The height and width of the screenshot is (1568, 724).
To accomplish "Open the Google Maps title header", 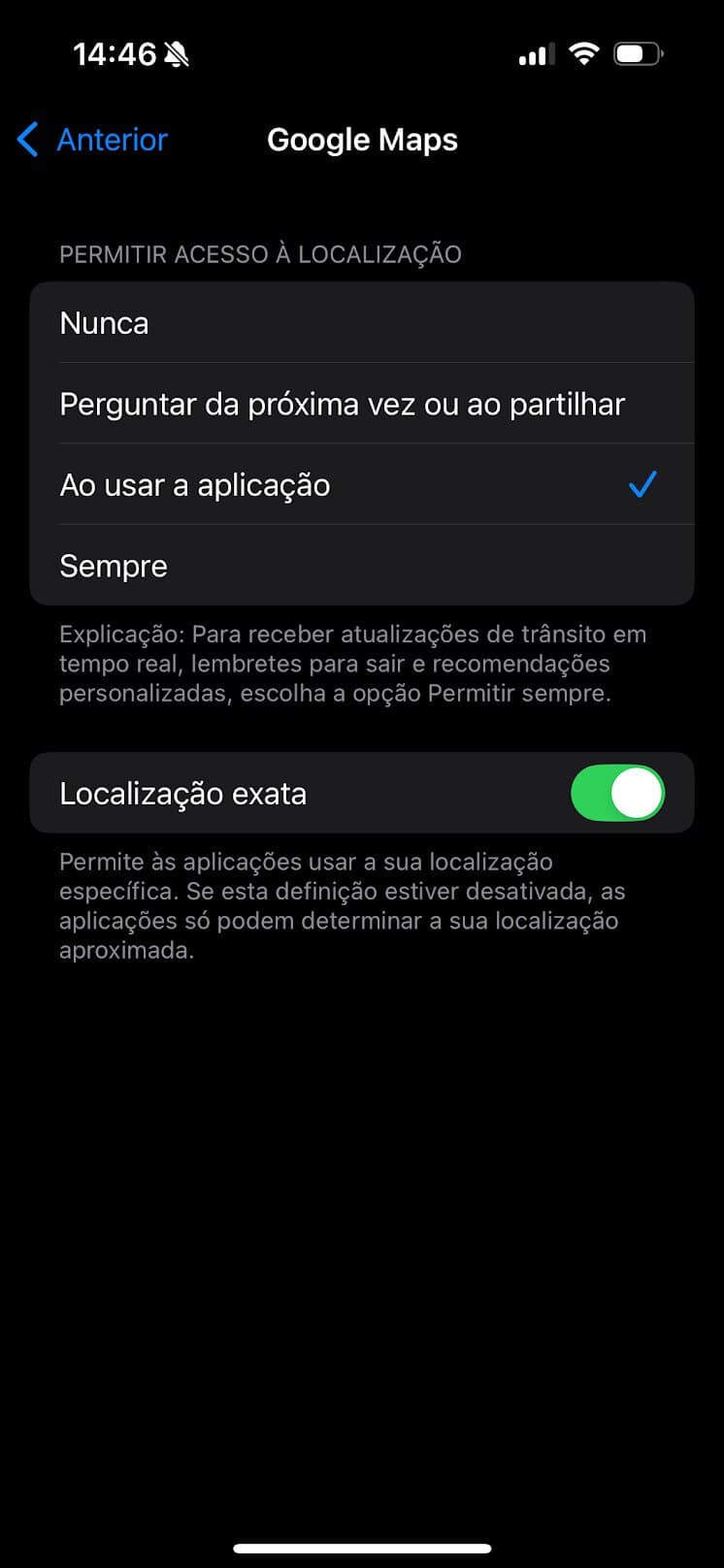I will pyautogui.click(x=362, y=140).
